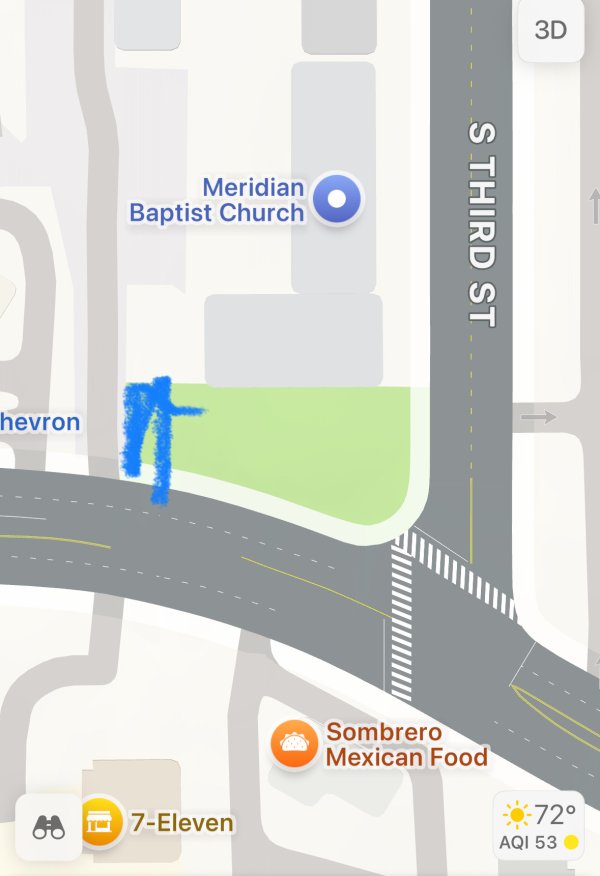Select the Meridian Baptist Church pin

pos(337,199)
